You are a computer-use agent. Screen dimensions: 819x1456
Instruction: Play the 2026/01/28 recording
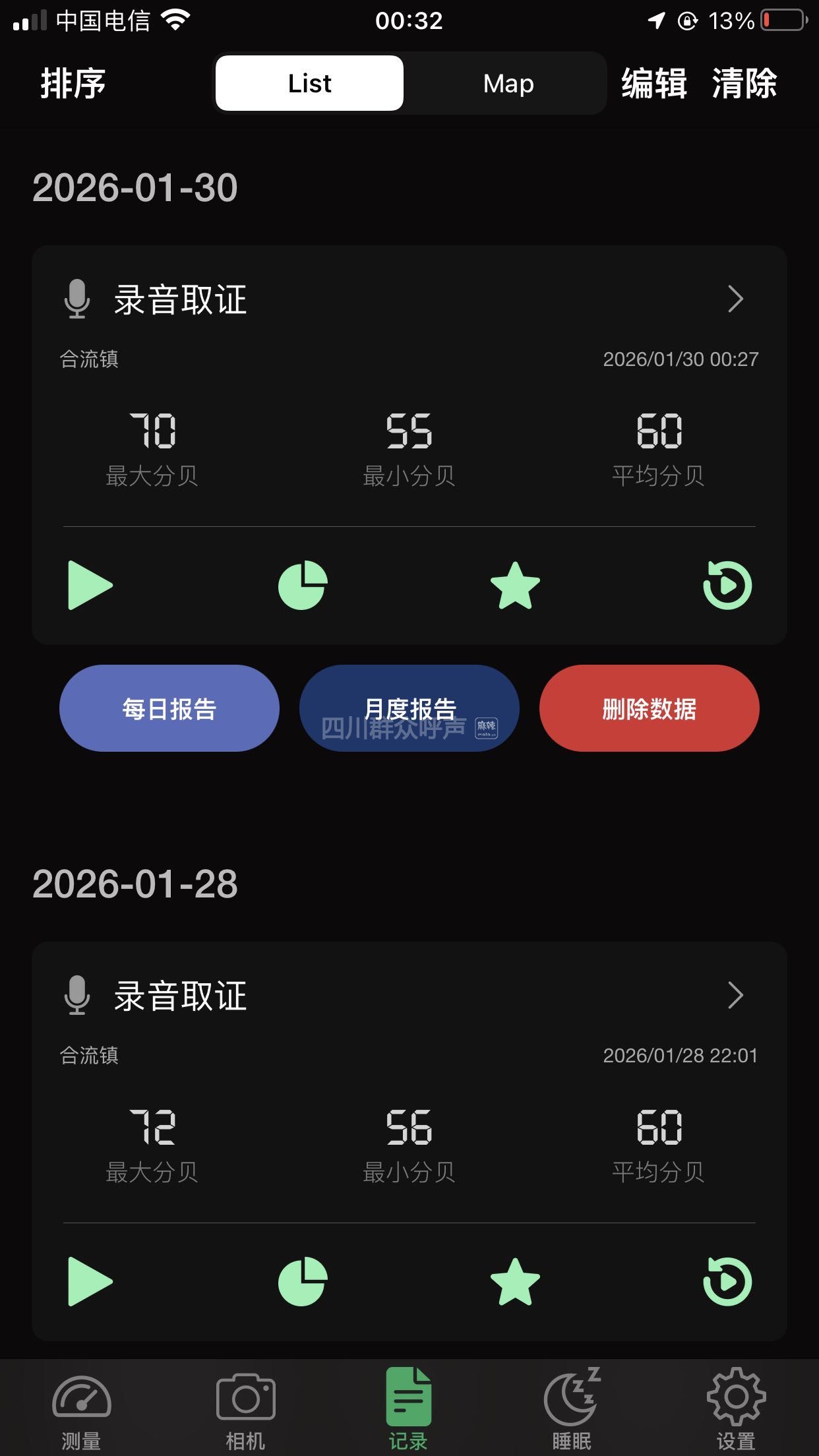90,1281
